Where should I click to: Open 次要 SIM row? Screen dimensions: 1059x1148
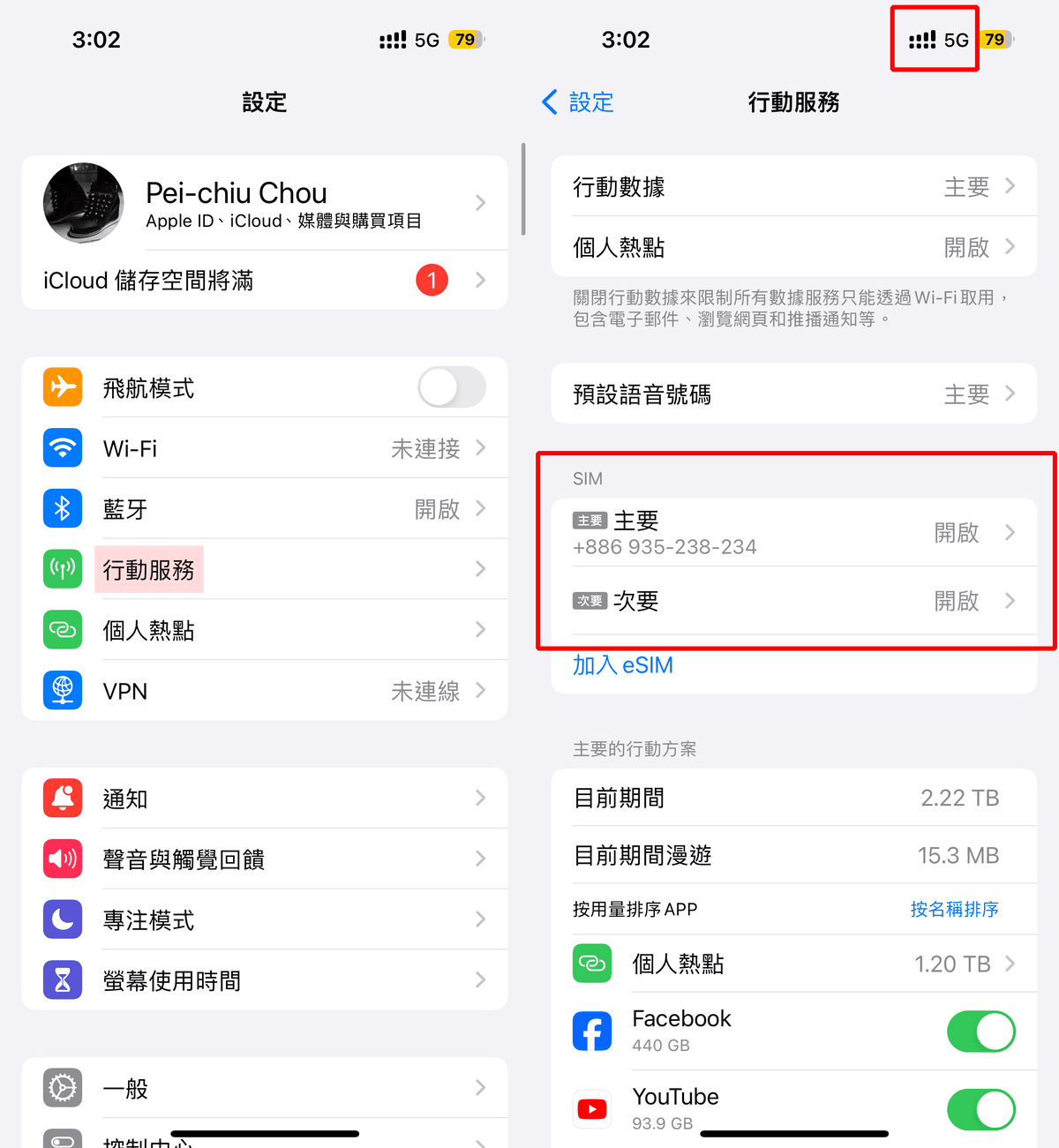click(x=792, y=601)
